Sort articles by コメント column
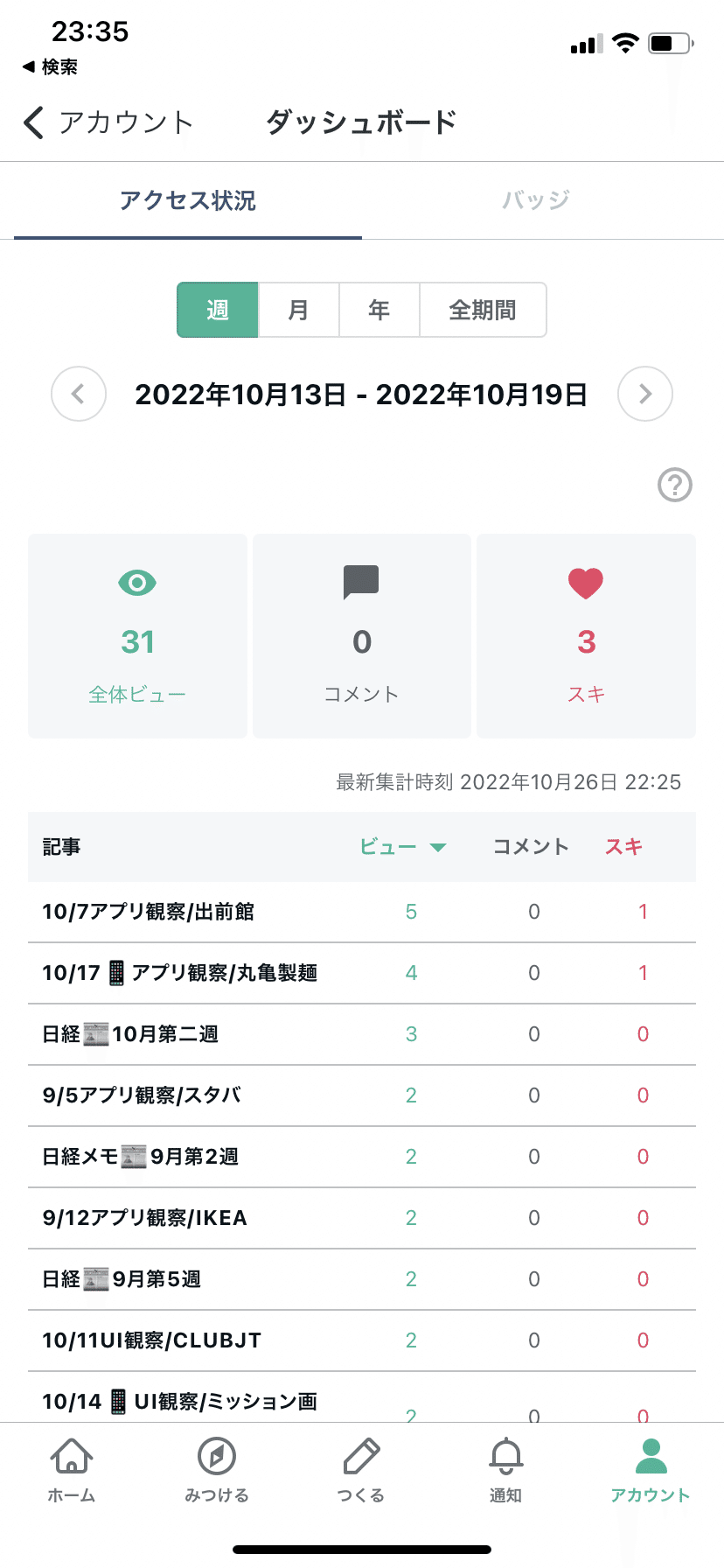724x1568 pixels. pos(531,846)
